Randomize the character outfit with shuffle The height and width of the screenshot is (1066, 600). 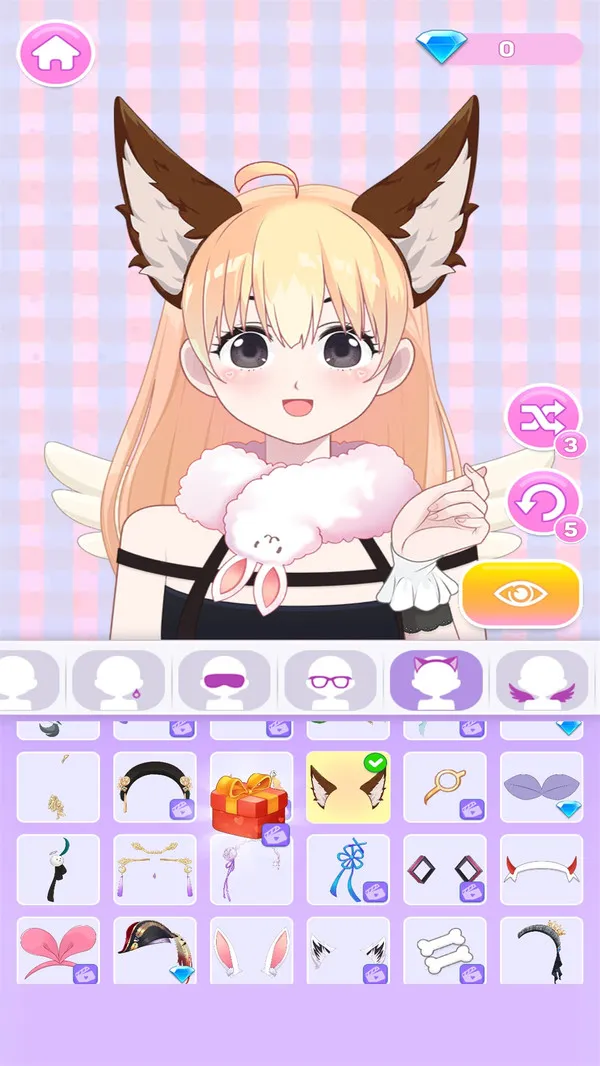tap(542, 419)
